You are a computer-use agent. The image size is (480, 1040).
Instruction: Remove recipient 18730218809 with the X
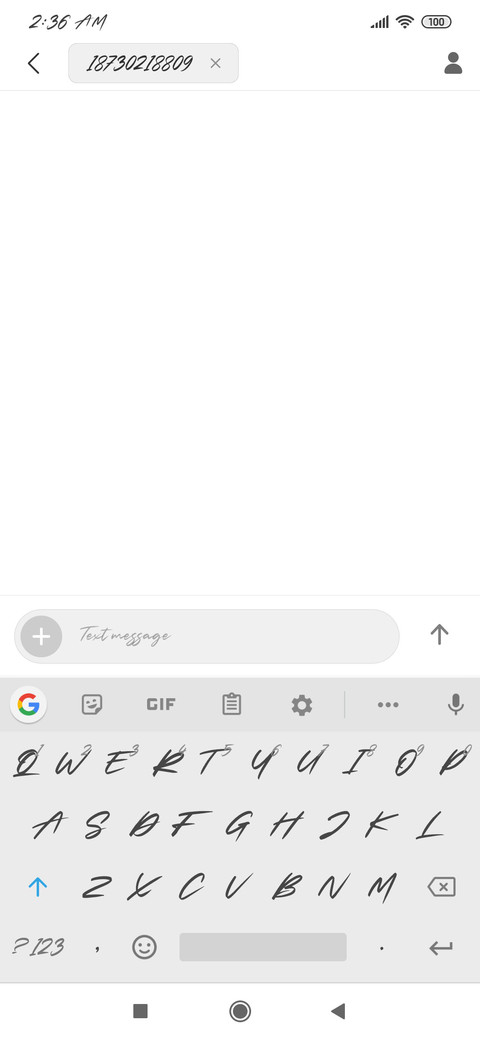[215, 63]
